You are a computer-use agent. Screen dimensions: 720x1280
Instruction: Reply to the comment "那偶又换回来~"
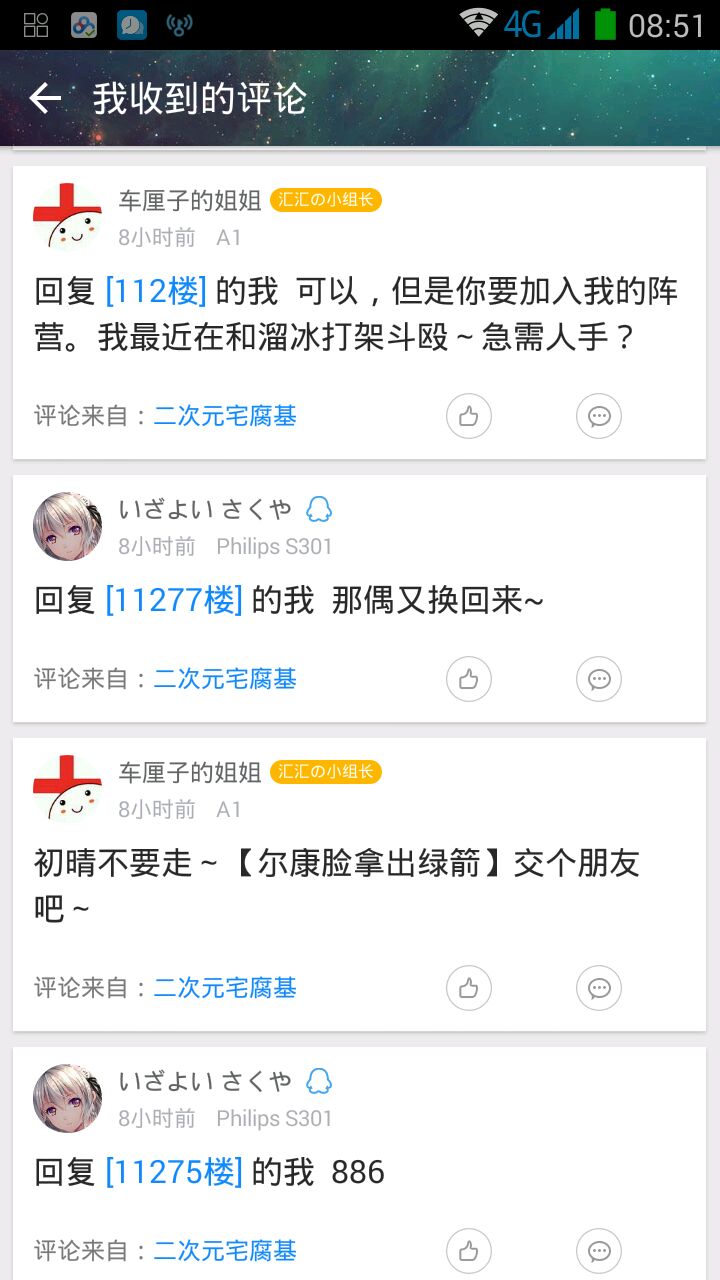point(598,680)
